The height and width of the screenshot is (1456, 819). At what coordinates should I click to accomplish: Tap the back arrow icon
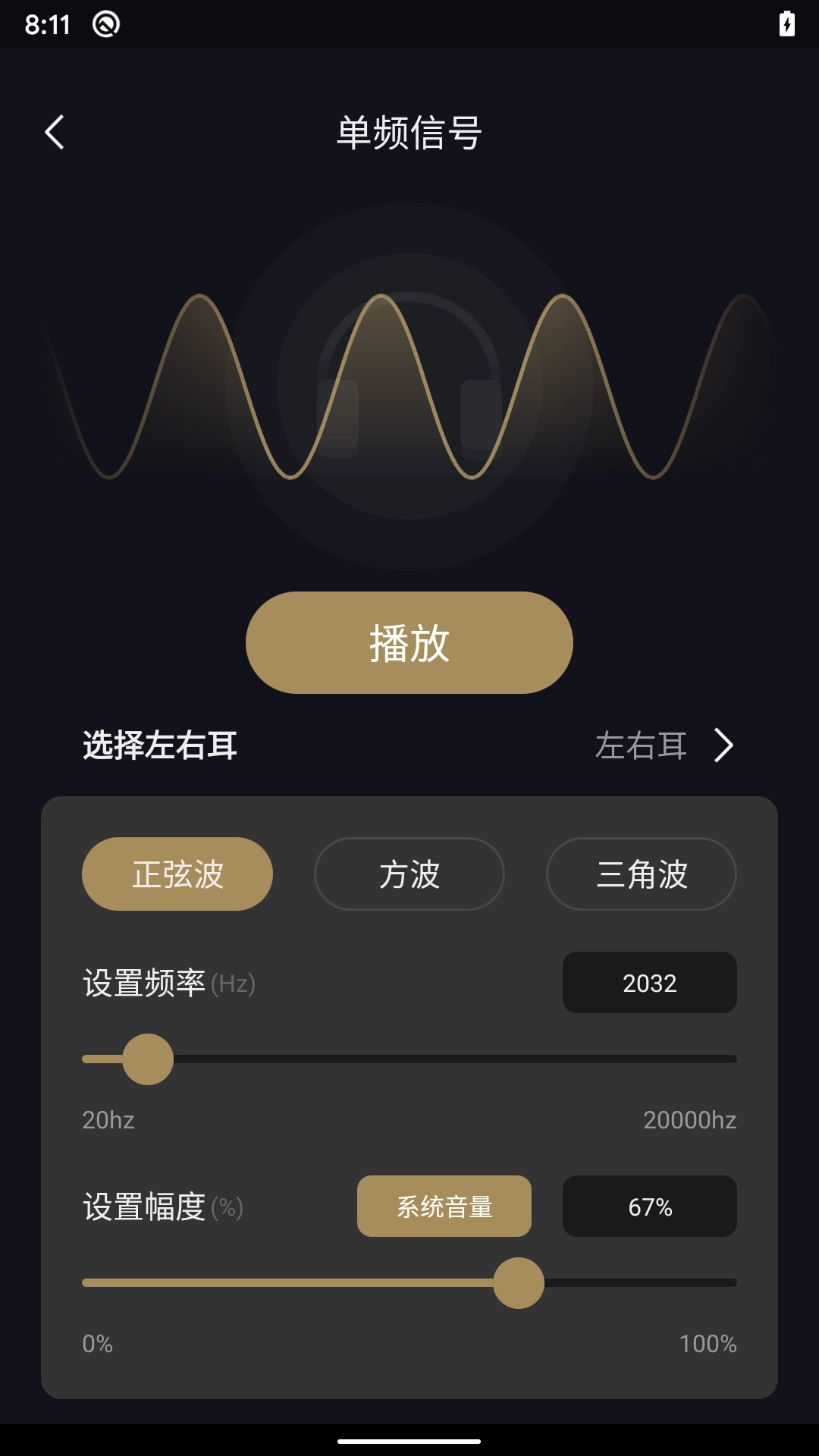coord(54,131)
